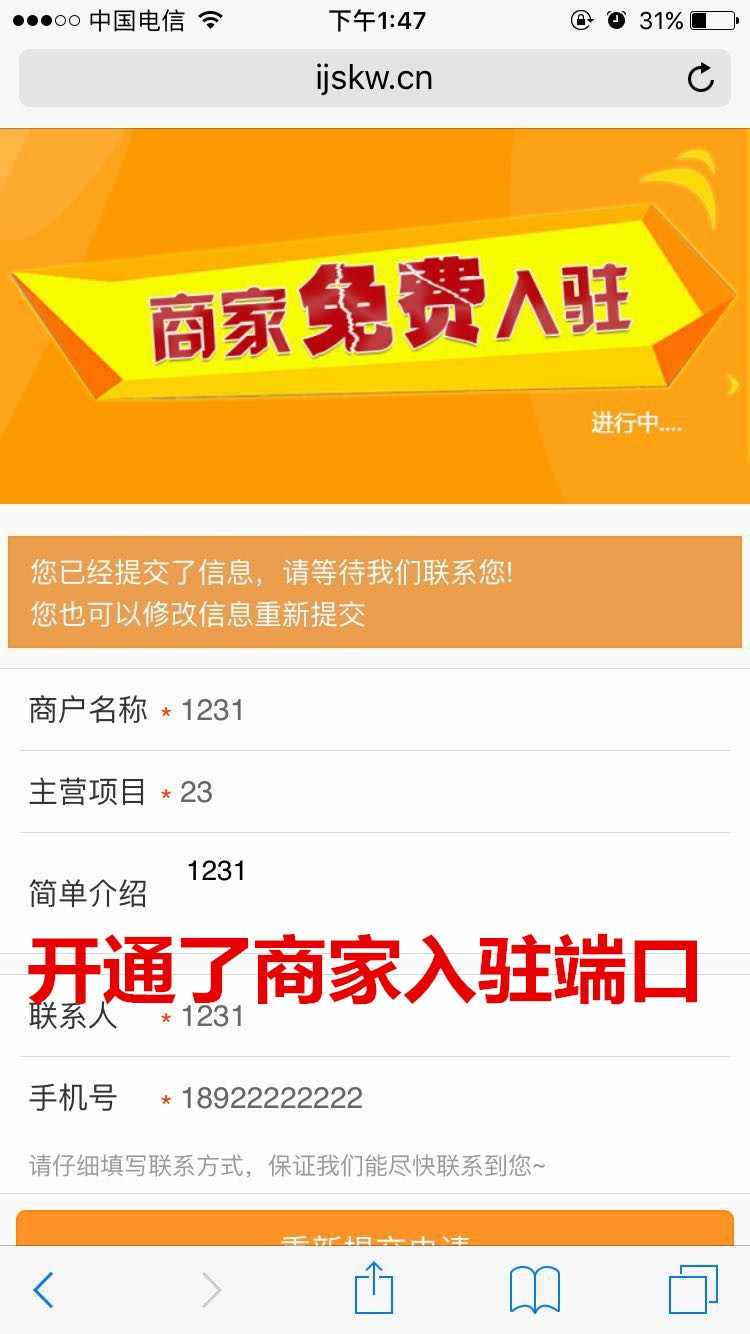Tap the 重新提交申请 button

[x=375, y=1230]
